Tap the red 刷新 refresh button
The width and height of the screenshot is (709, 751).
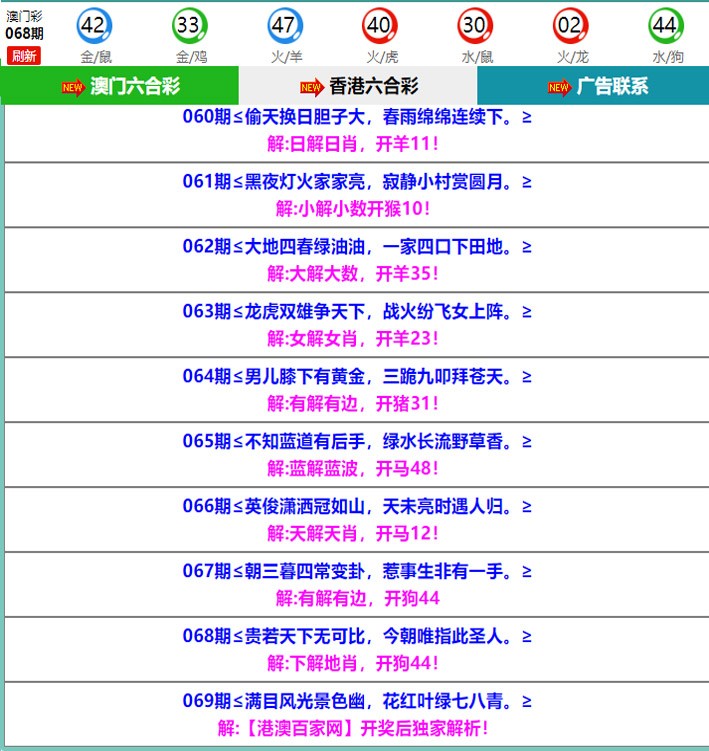point(23,56)
